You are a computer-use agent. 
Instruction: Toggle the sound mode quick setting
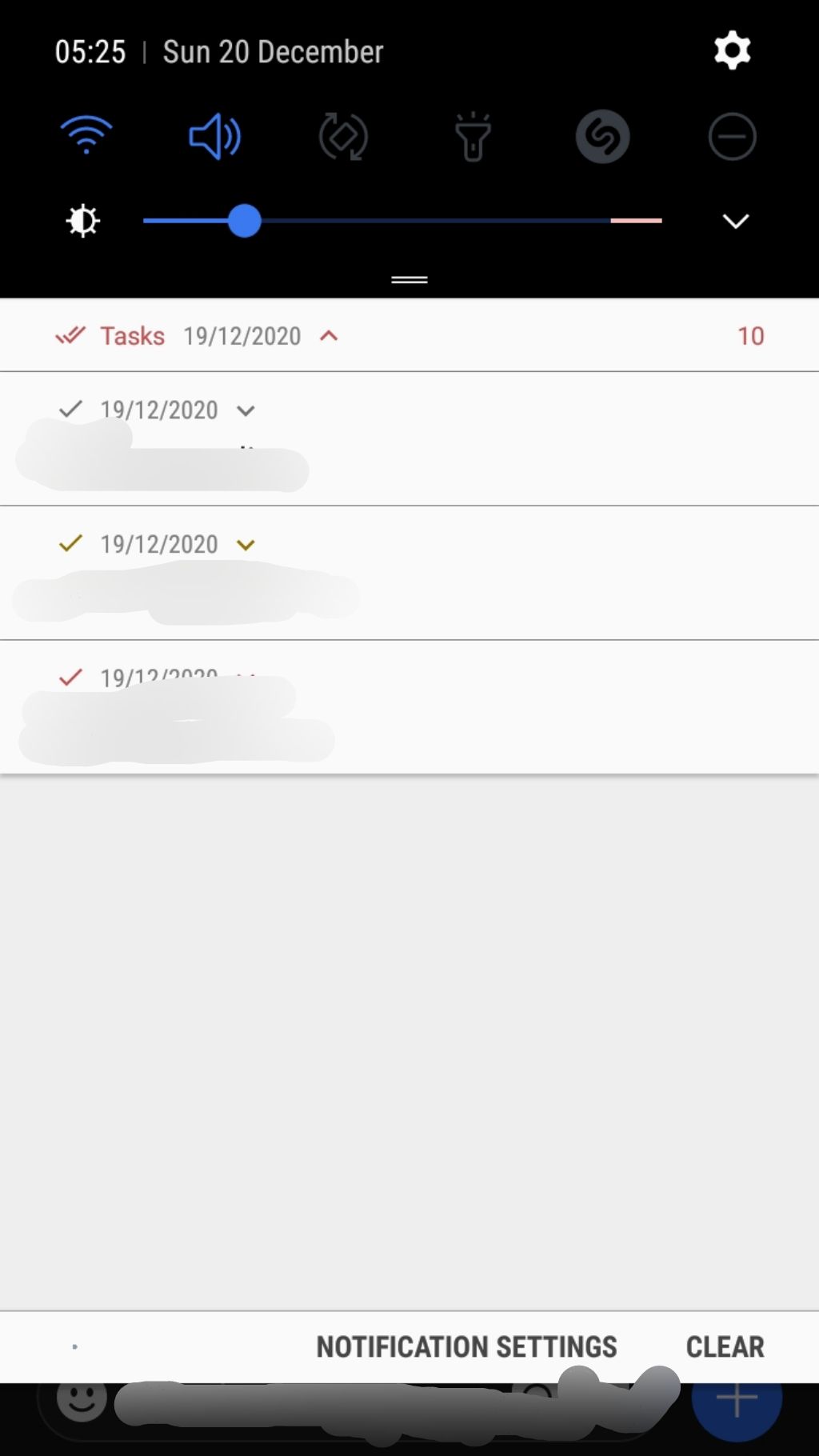215,136
